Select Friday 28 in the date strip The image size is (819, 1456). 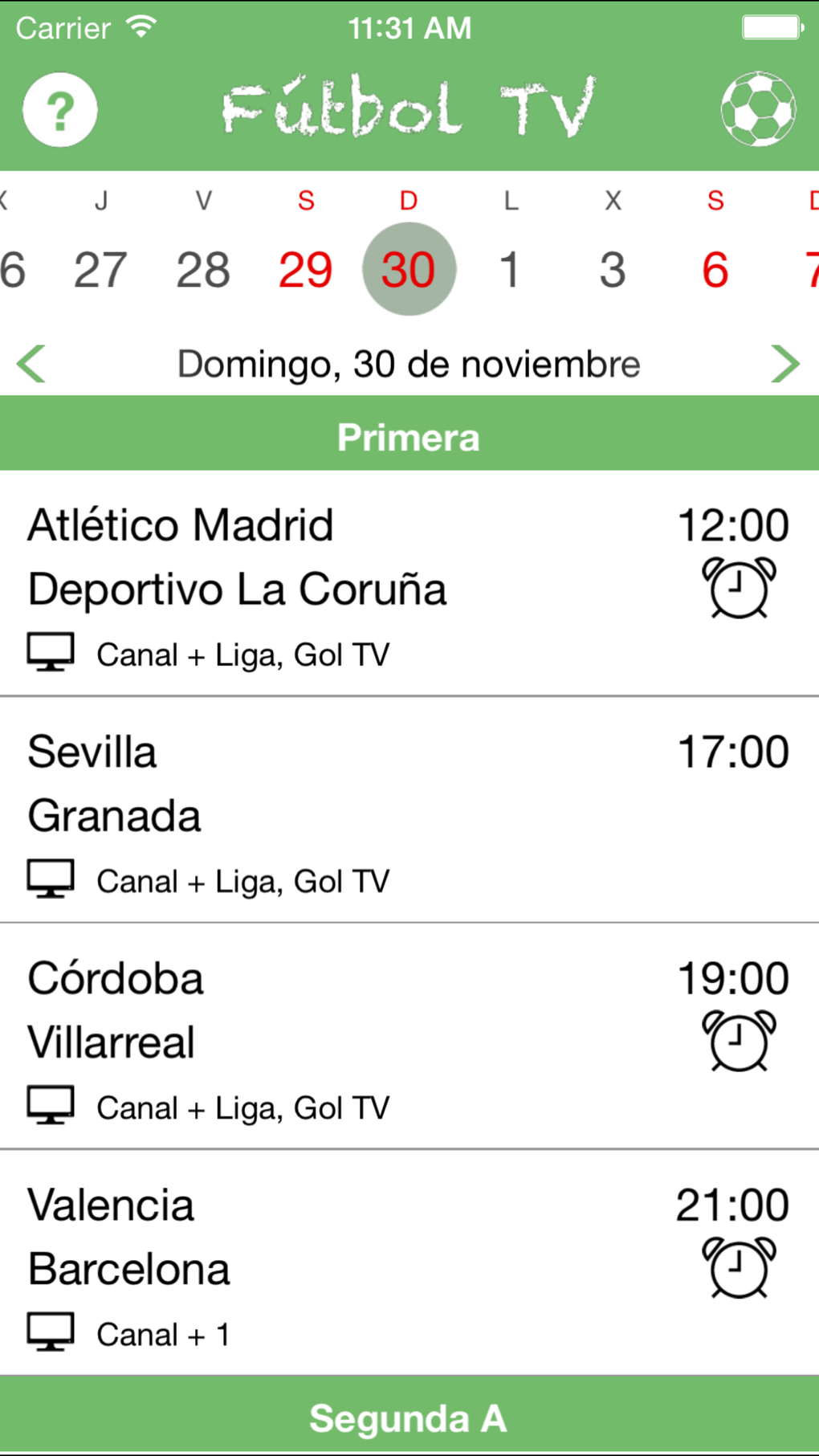point(203,269)
